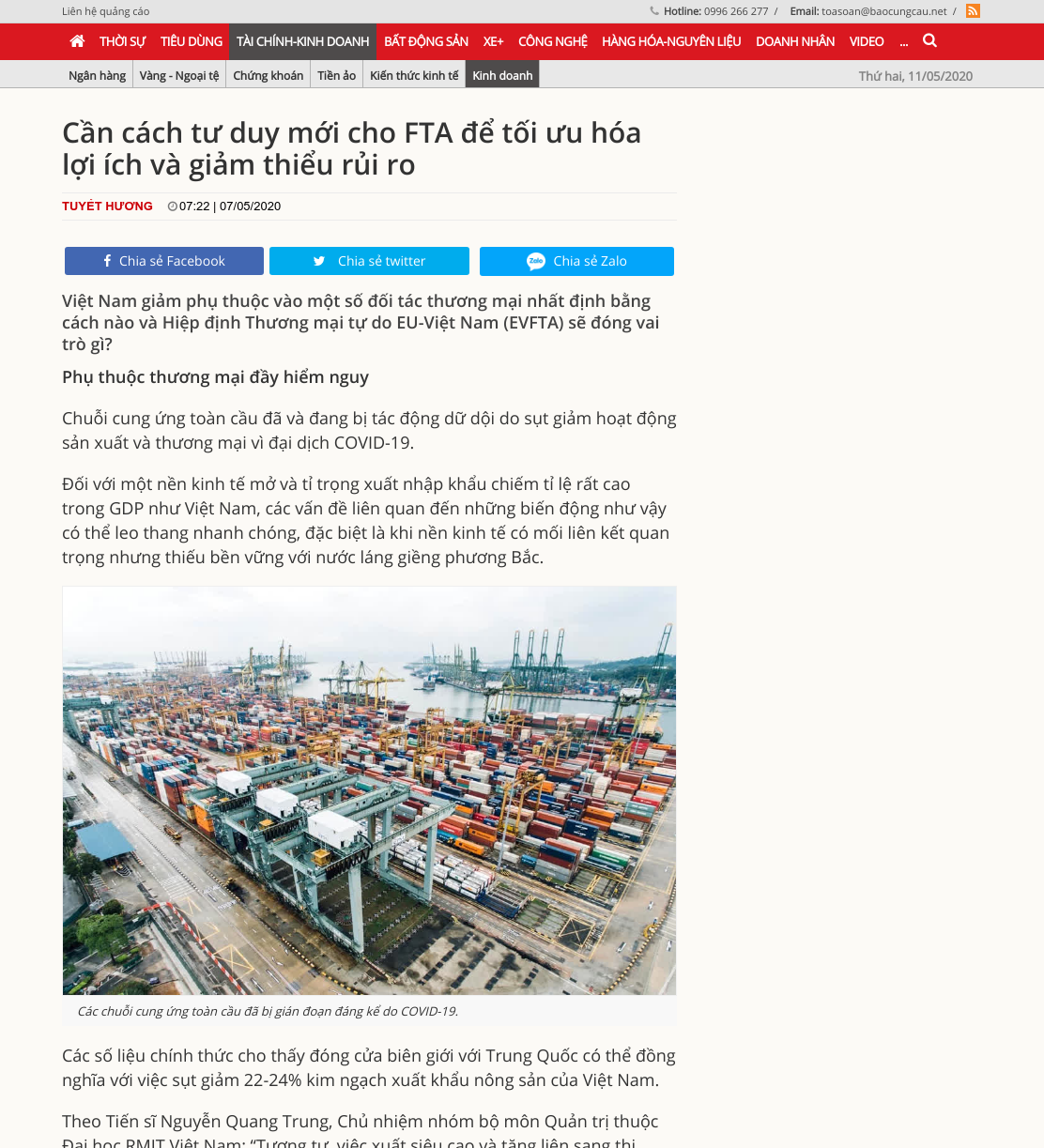
Task: Tap the Liên hệ quảng cáo link
Action: point(105,11)
